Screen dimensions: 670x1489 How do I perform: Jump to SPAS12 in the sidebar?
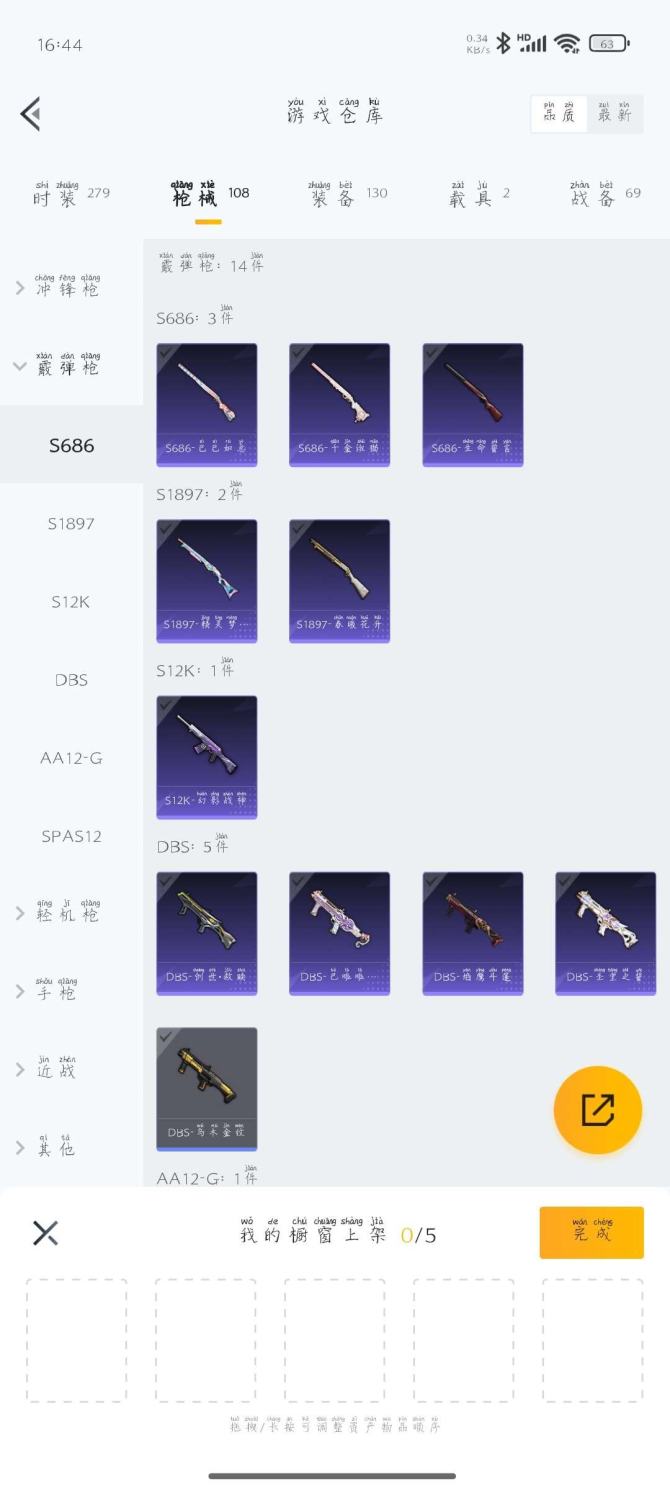point(71,836)
